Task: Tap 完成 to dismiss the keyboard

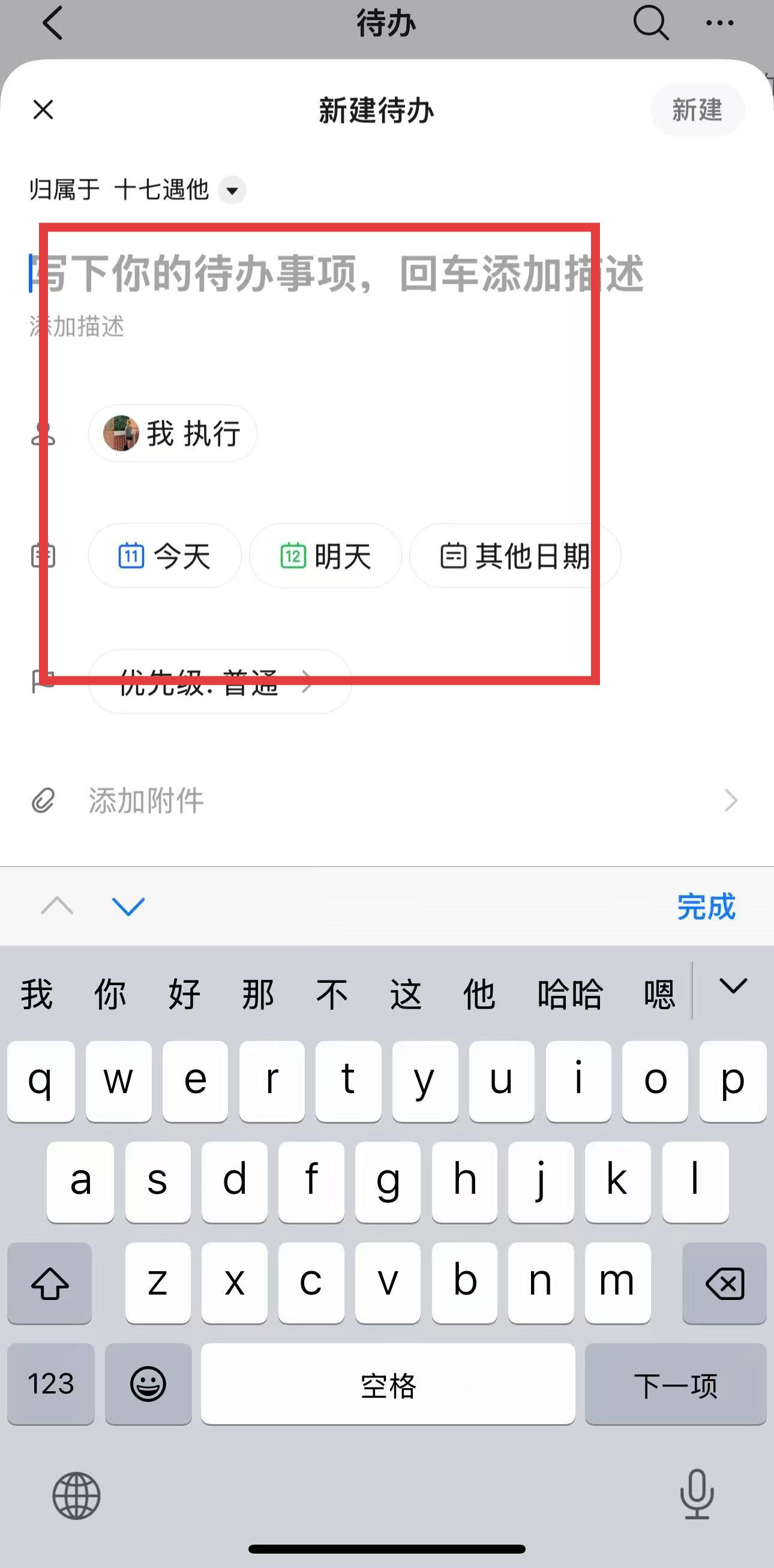Action: click(706, 907)
